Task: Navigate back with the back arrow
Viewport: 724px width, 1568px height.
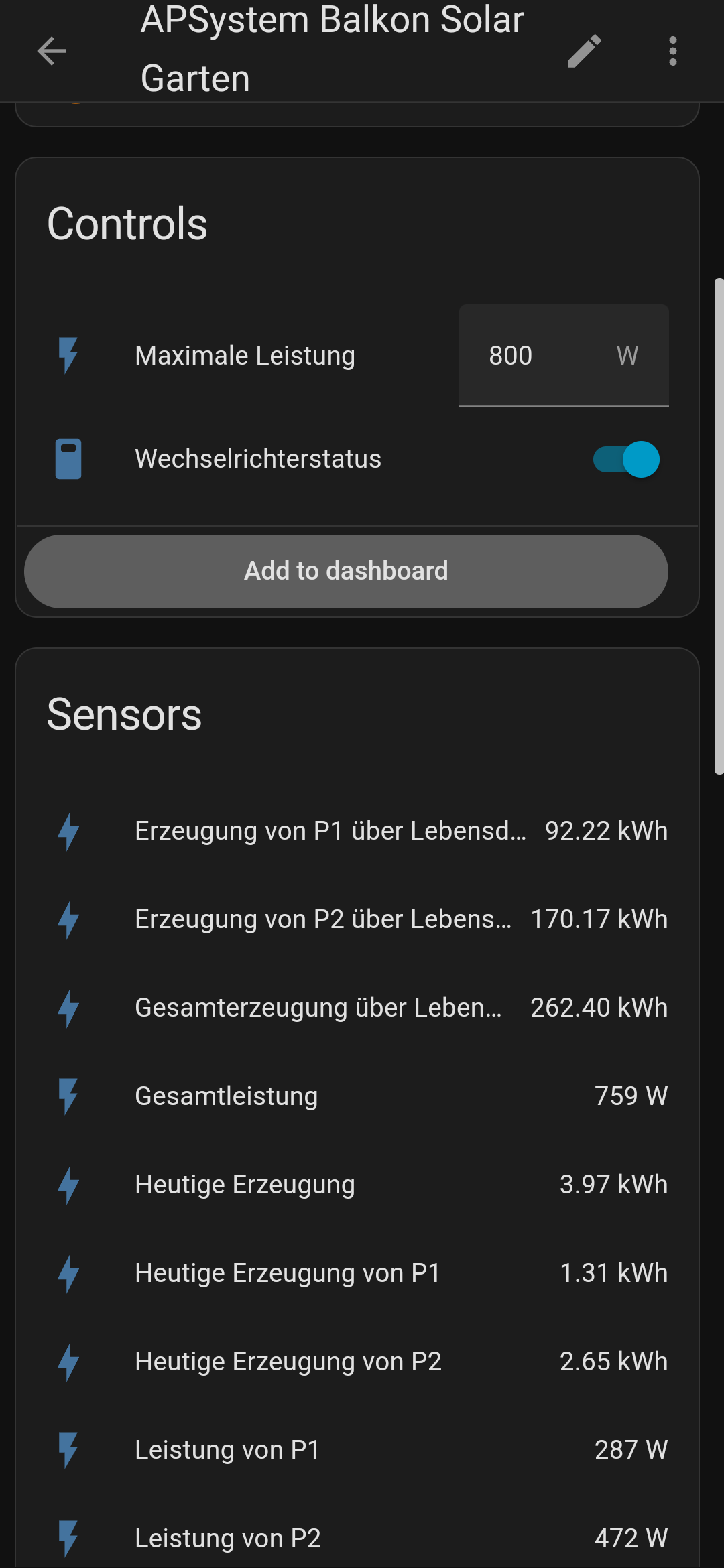Action: point(51,51)
